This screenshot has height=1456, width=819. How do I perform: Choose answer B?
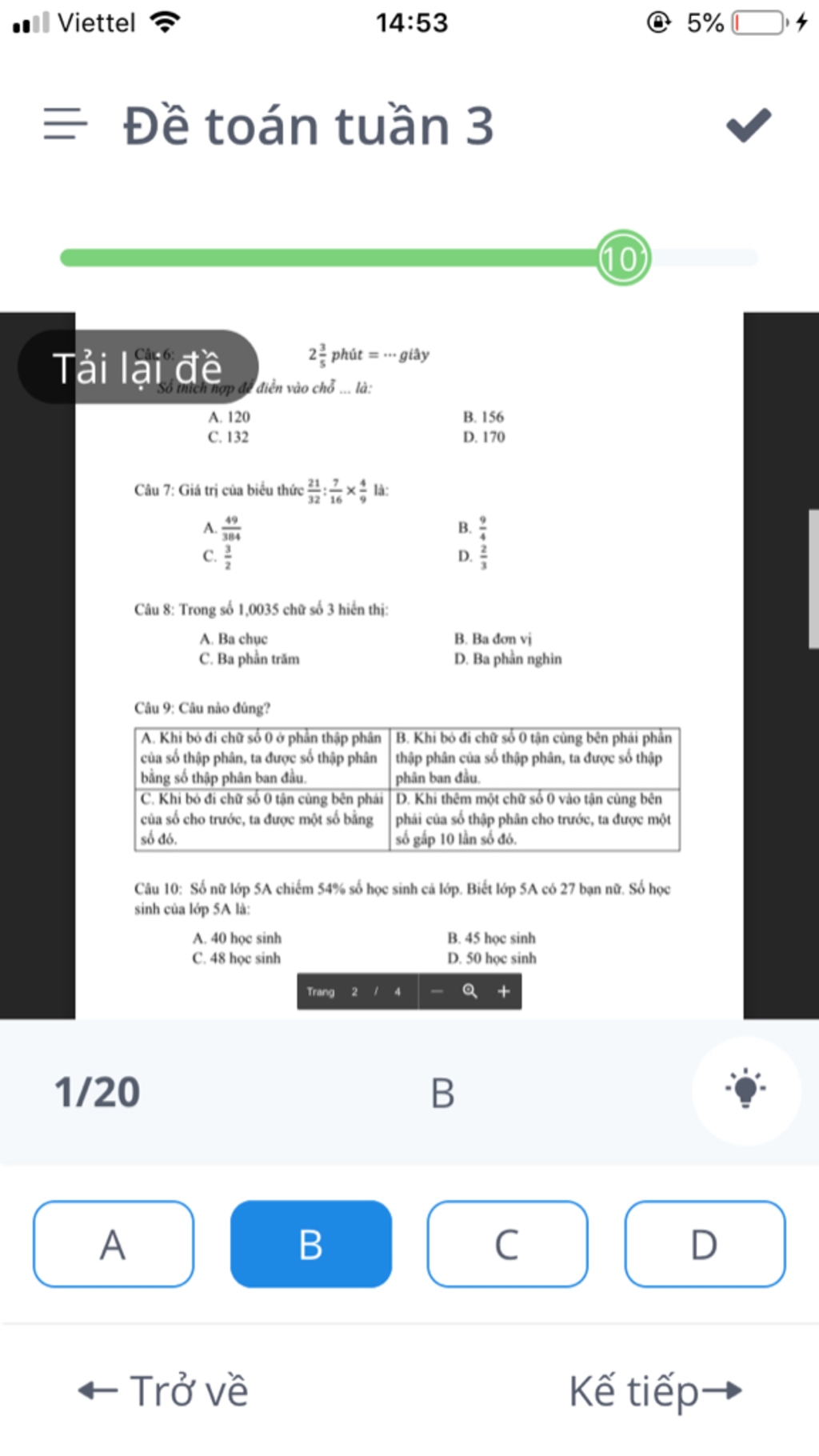point(311,1244)
